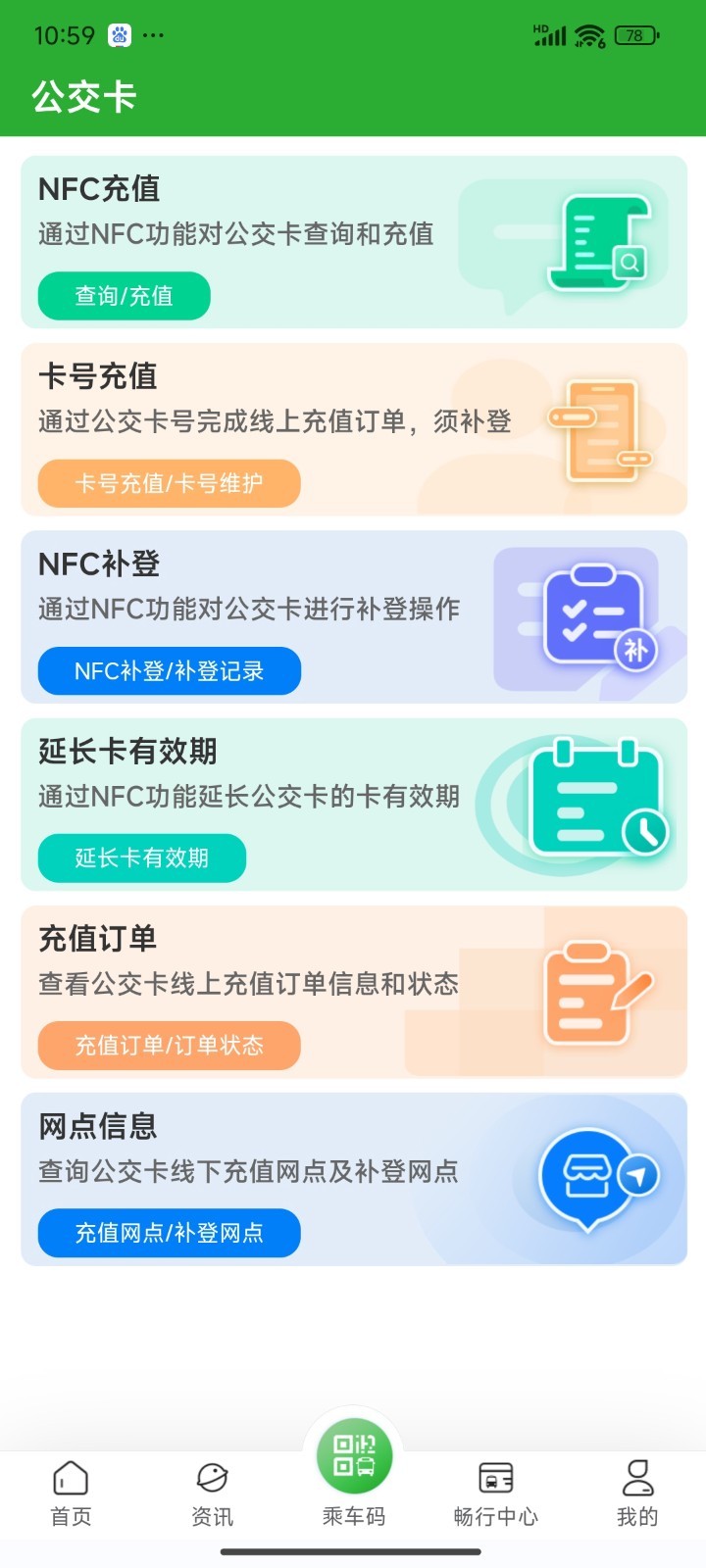
Task: Go to the 资讯 tab
Action: click(212, 1494)
